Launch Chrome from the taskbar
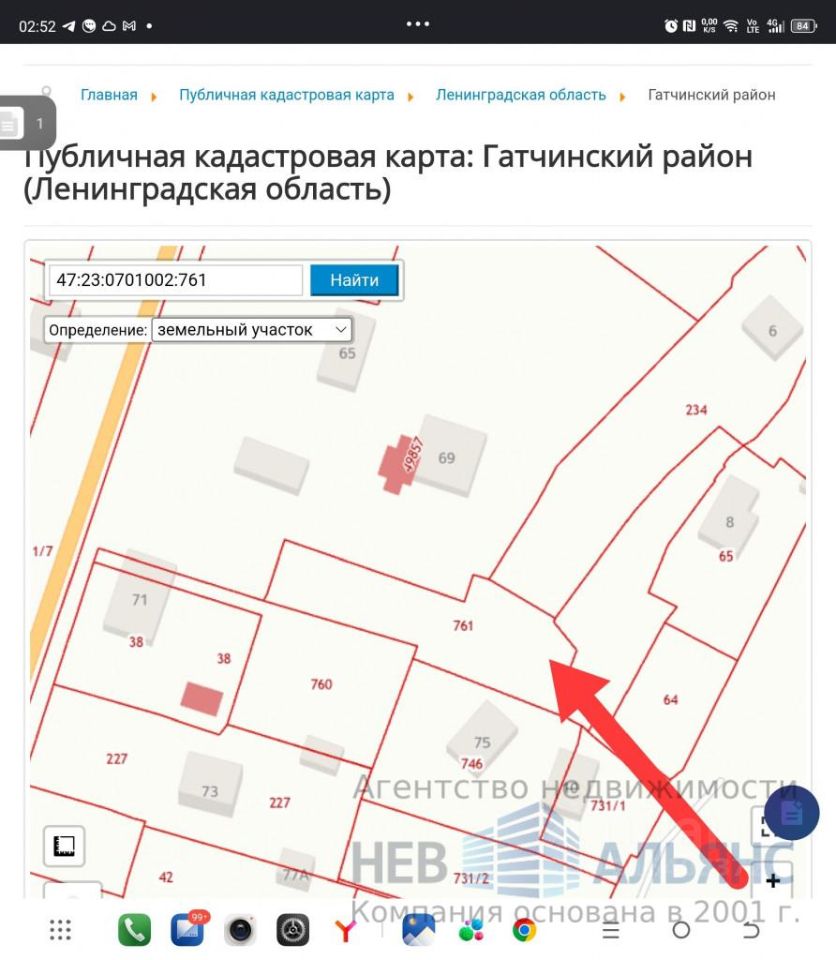Image resolution: width=836 pixels, height=960 pixels. (524, 930)
